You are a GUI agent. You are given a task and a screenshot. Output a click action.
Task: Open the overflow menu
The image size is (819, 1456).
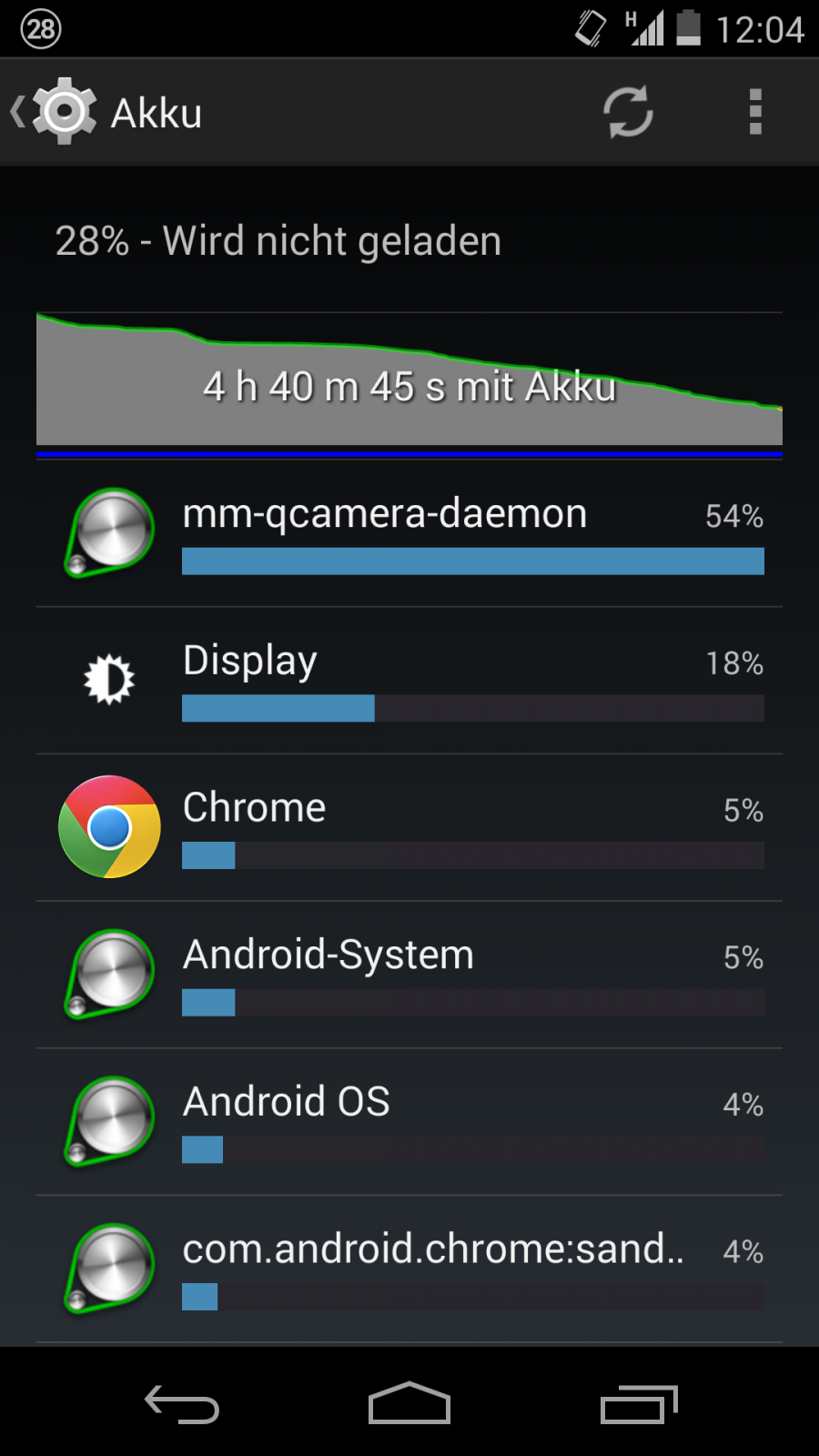[x=754, y=112]
